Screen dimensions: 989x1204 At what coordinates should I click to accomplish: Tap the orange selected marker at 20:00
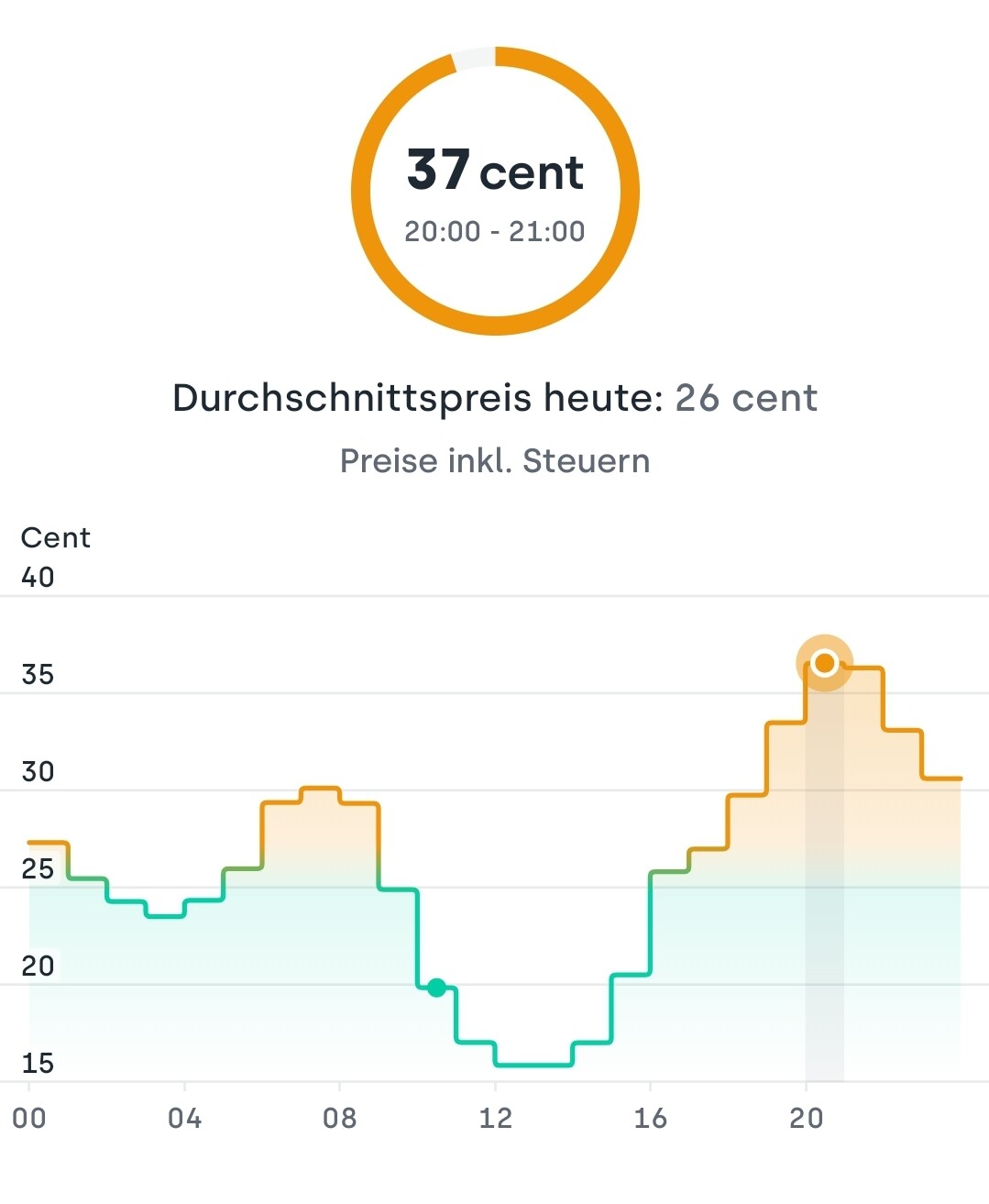pos(824,662)
